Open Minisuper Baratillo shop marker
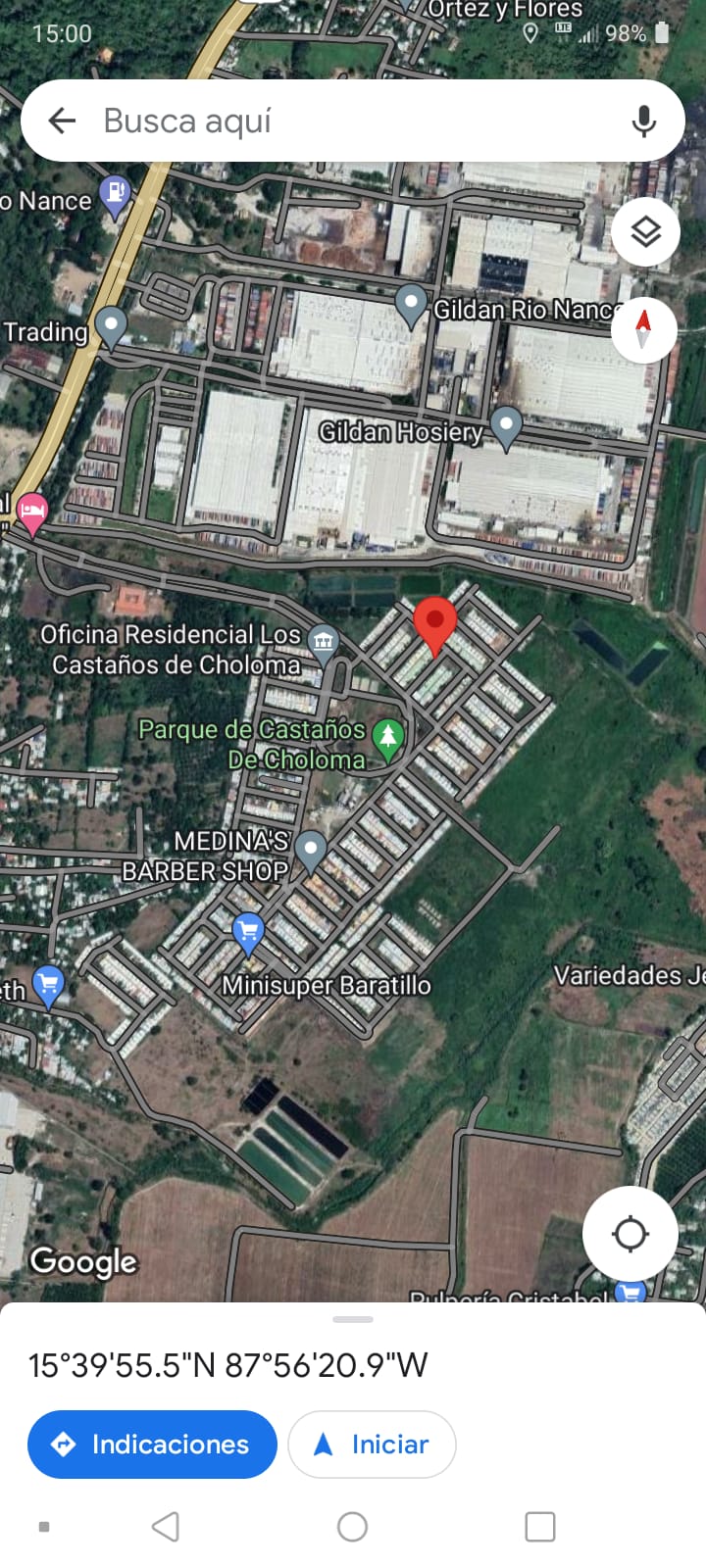The height and width of the screenshot is (1568, 706). click(x=248, y=930)
